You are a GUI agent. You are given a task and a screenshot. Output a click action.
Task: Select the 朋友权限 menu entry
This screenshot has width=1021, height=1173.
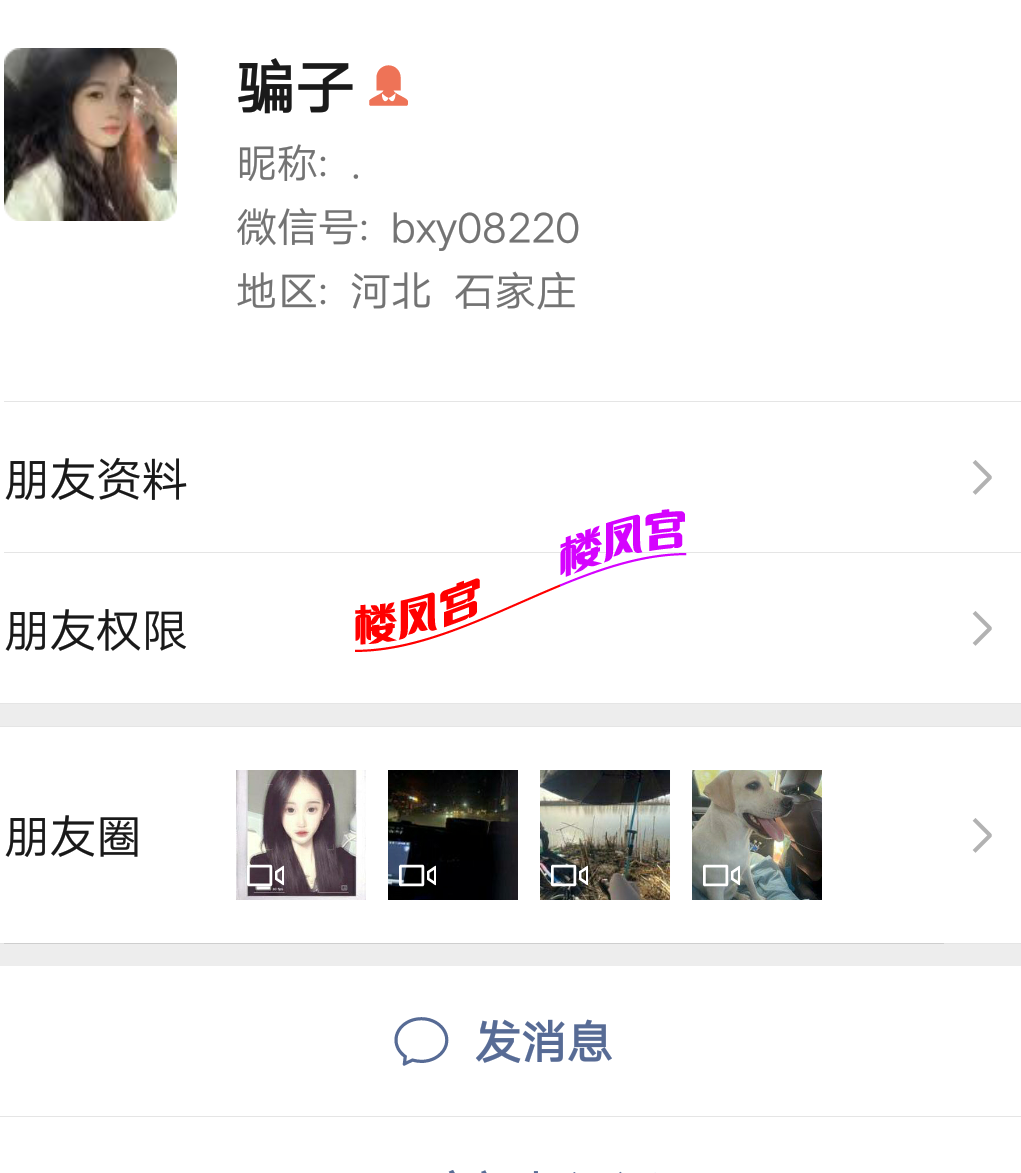(x=96, y=629)
